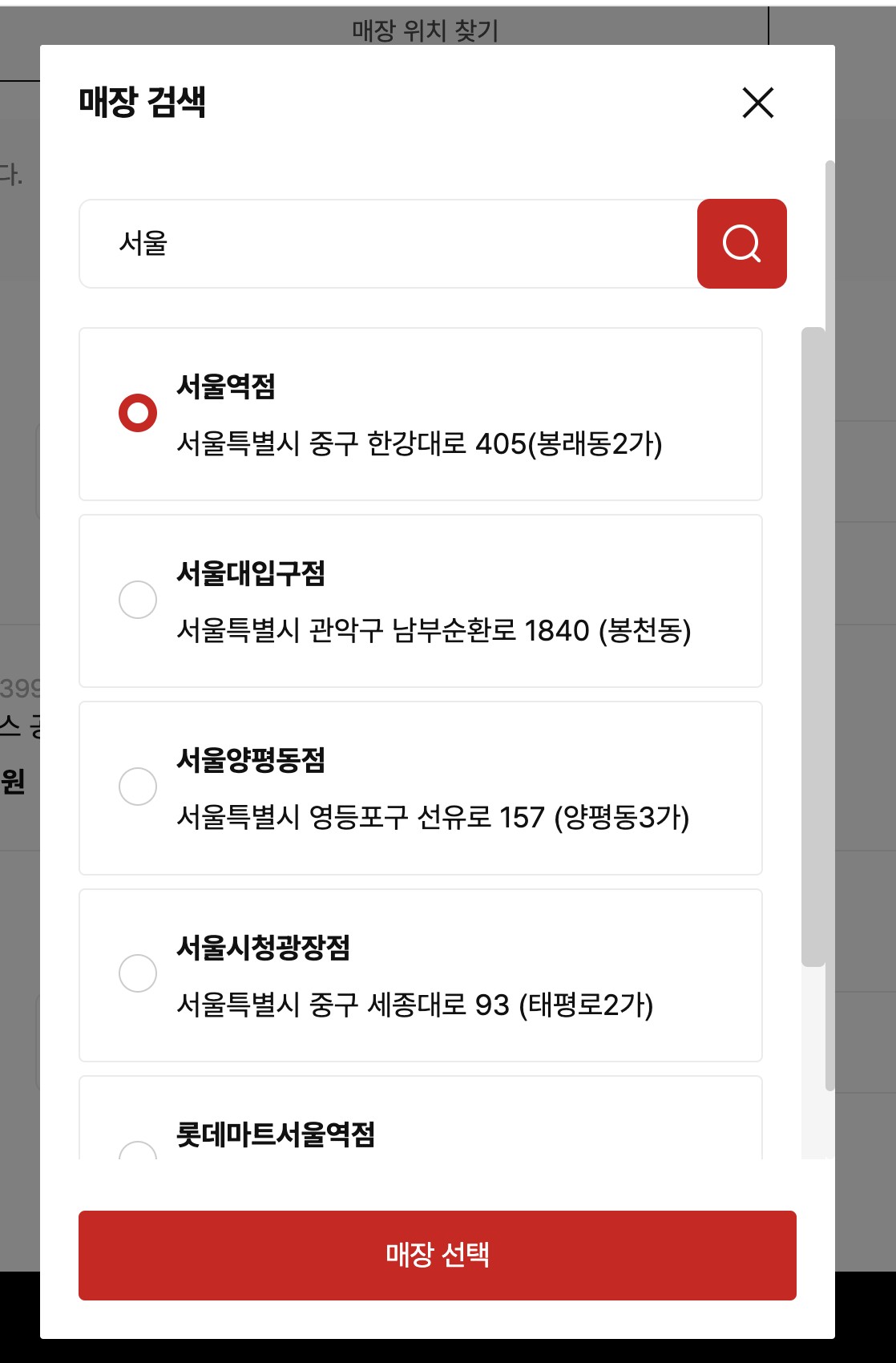Select the 서울시청광장점 radio button
The image size is (896, 1363).
(138, 974)
